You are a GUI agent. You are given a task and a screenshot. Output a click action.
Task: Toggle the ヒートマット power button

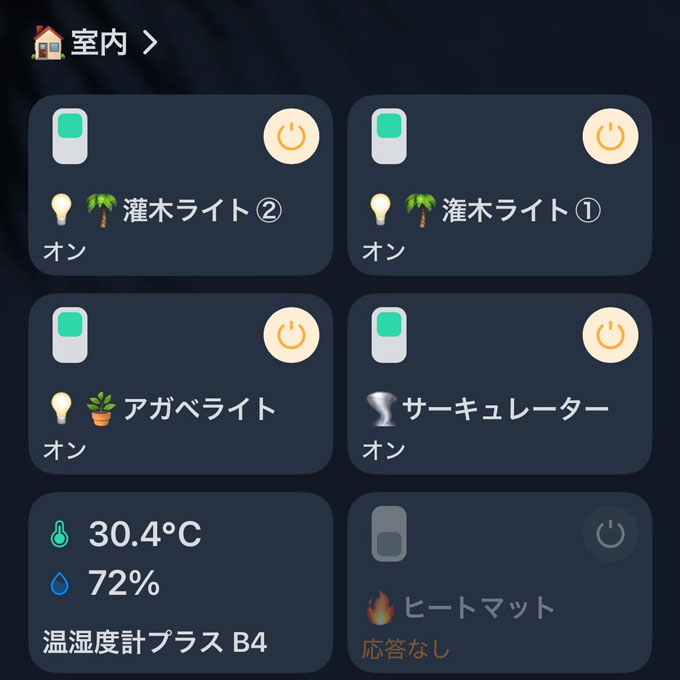[609, 534]
